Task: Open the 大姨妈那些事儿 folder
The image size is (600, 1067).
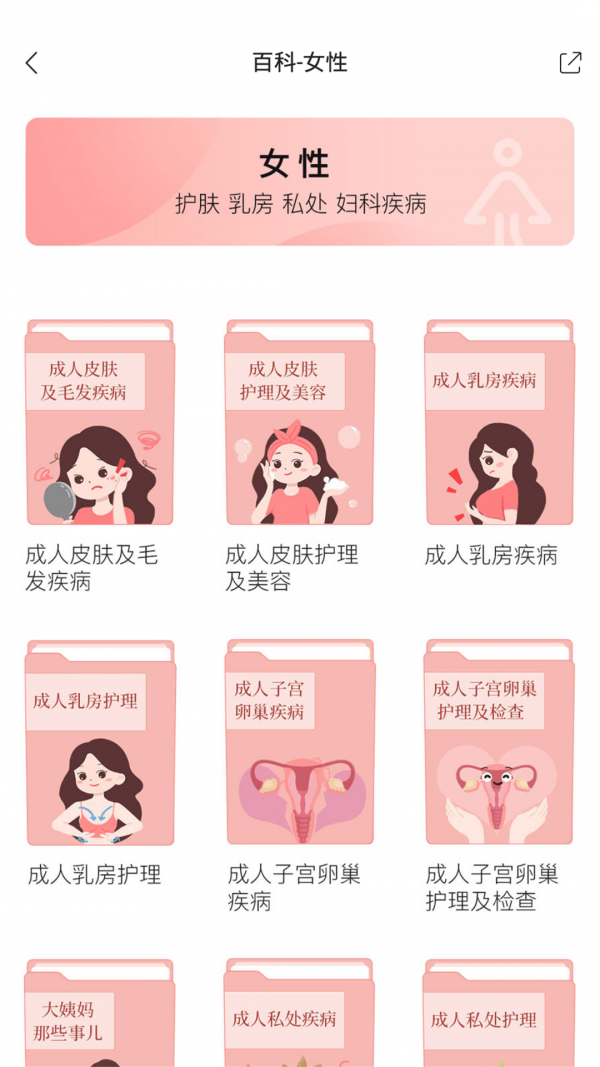Action: (100, 1015)
